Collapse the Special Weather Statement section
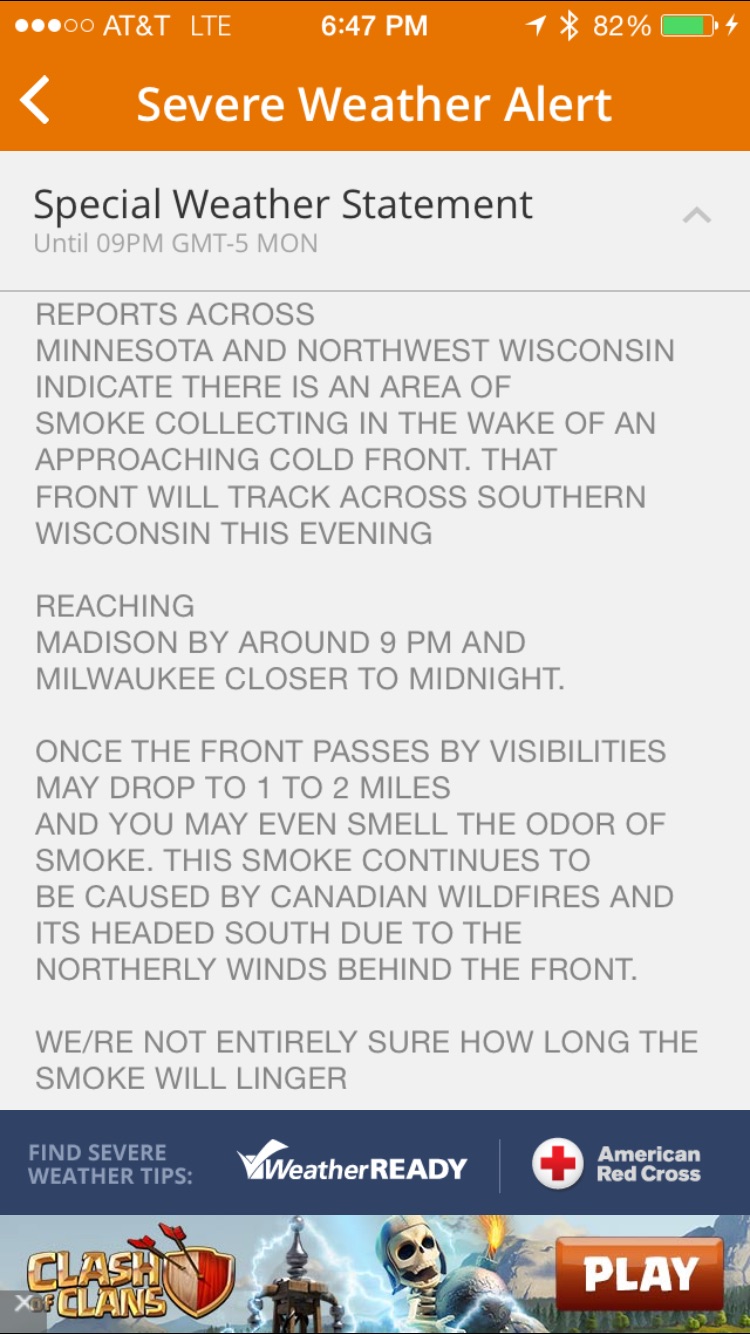The width and height of the screenshot is (750, 1334). tap(696, 216)
